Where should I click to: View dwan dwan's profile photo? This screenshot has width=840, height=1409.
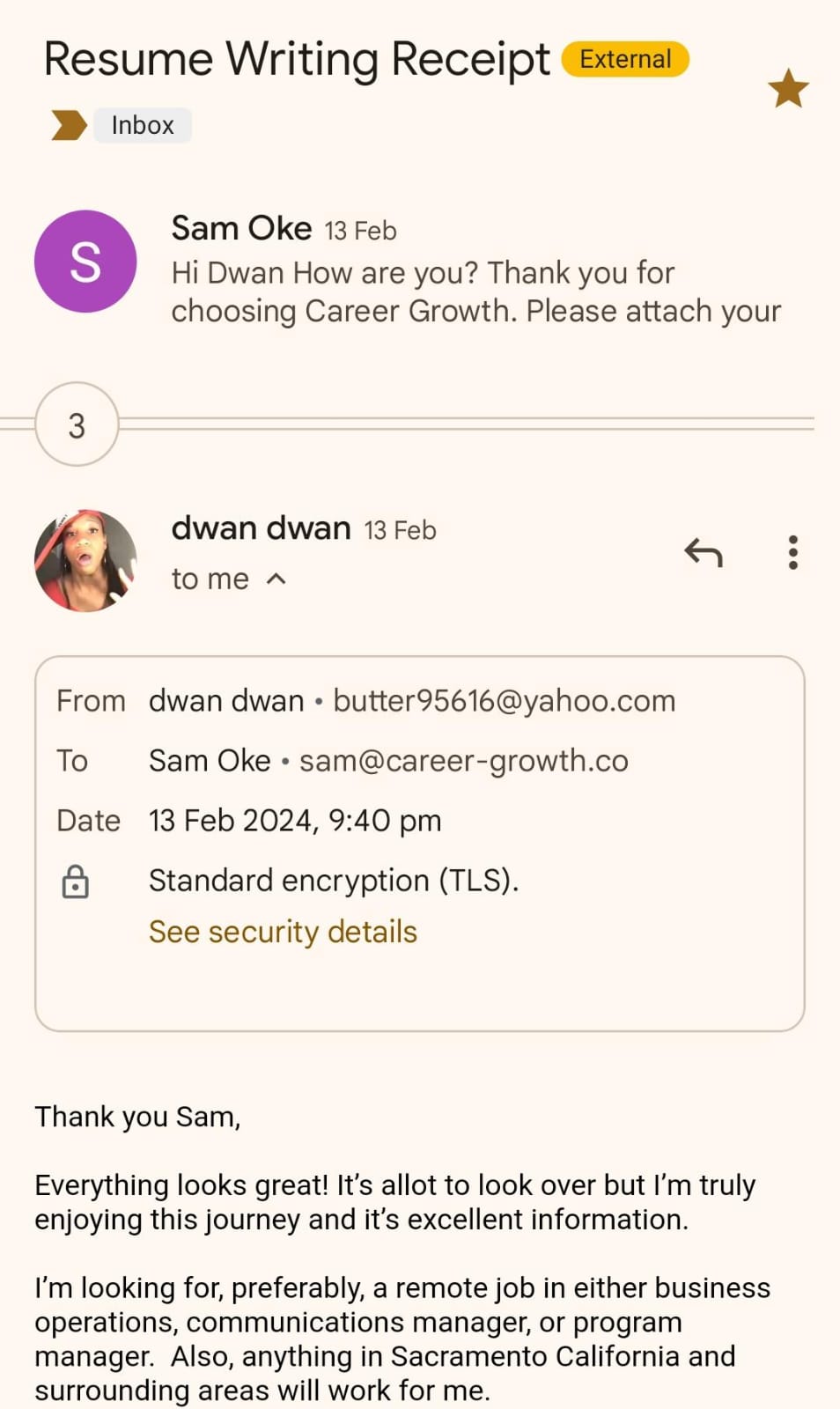pos(85,560)
